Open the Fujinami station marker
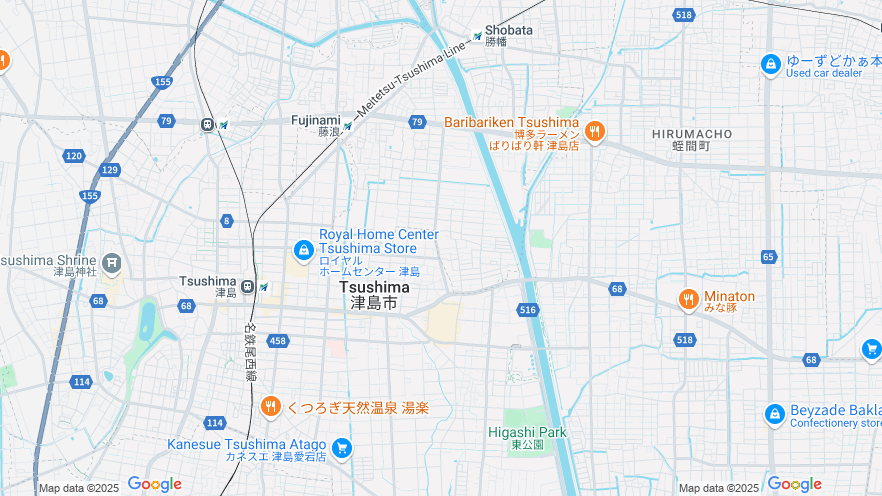Screen dimensions: 882x496 click(x=348, y=126)
